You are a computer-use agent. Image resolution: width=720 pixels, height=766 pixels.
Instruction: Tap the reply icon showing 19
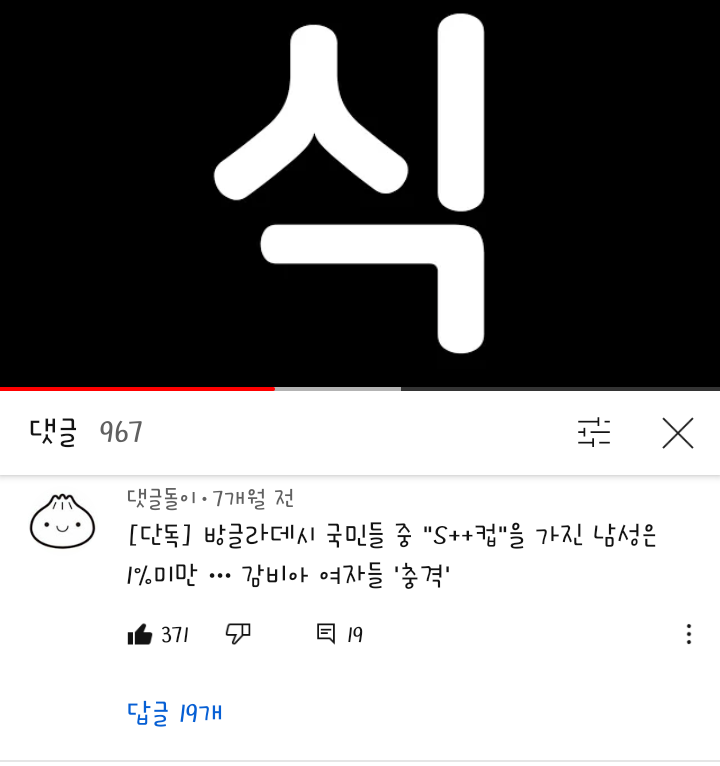point(326,634)
